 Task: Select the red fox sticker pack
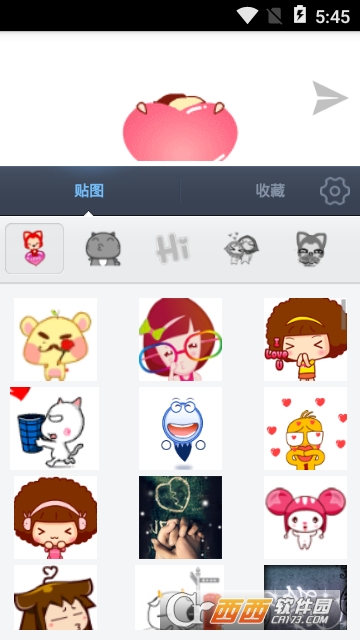[x=34, y=248]
